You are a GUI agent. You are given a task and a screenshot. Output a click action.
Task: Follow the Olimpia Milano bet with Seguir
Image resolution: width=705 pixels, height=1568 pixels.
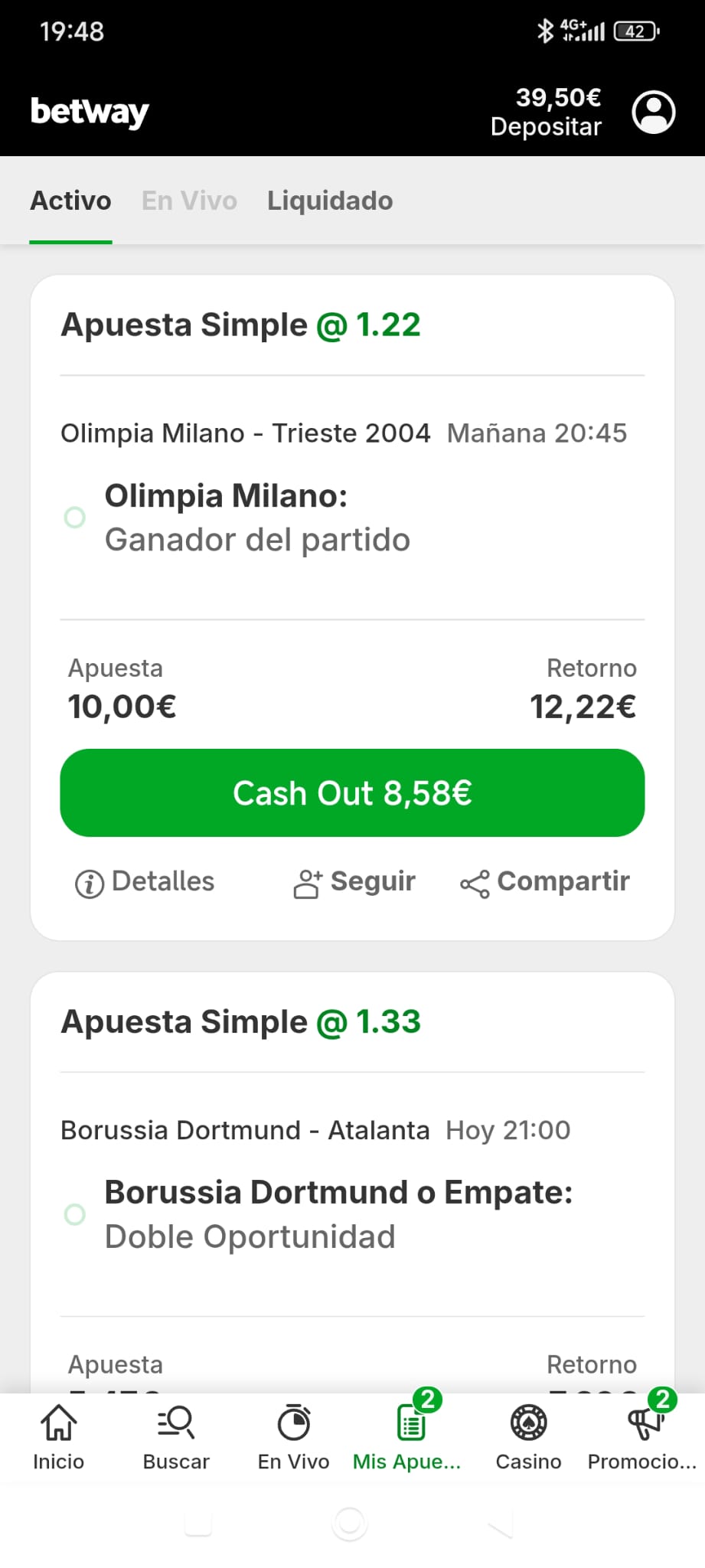point(354,882)
